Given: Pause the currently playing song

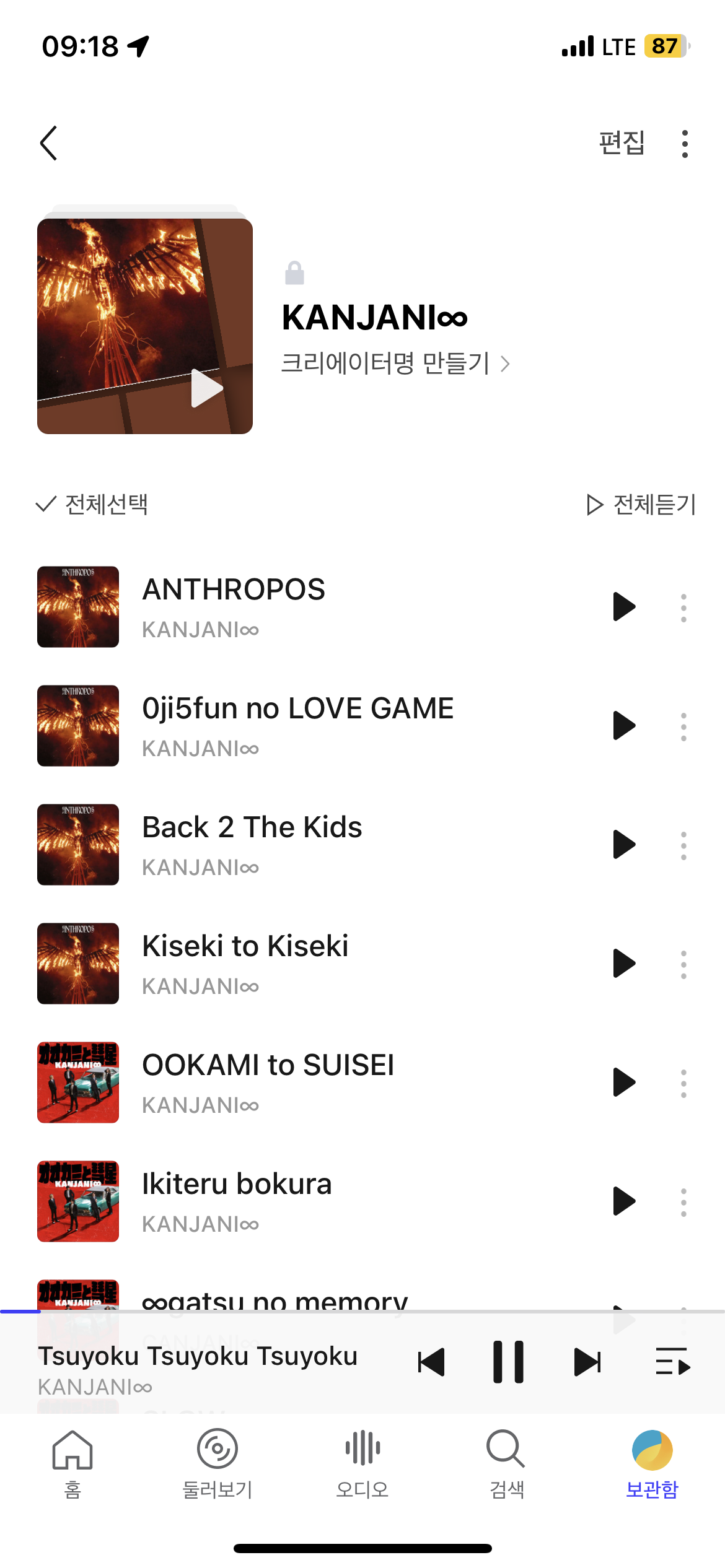Looking at the screenshot, I should click(x=508, y=1362).
